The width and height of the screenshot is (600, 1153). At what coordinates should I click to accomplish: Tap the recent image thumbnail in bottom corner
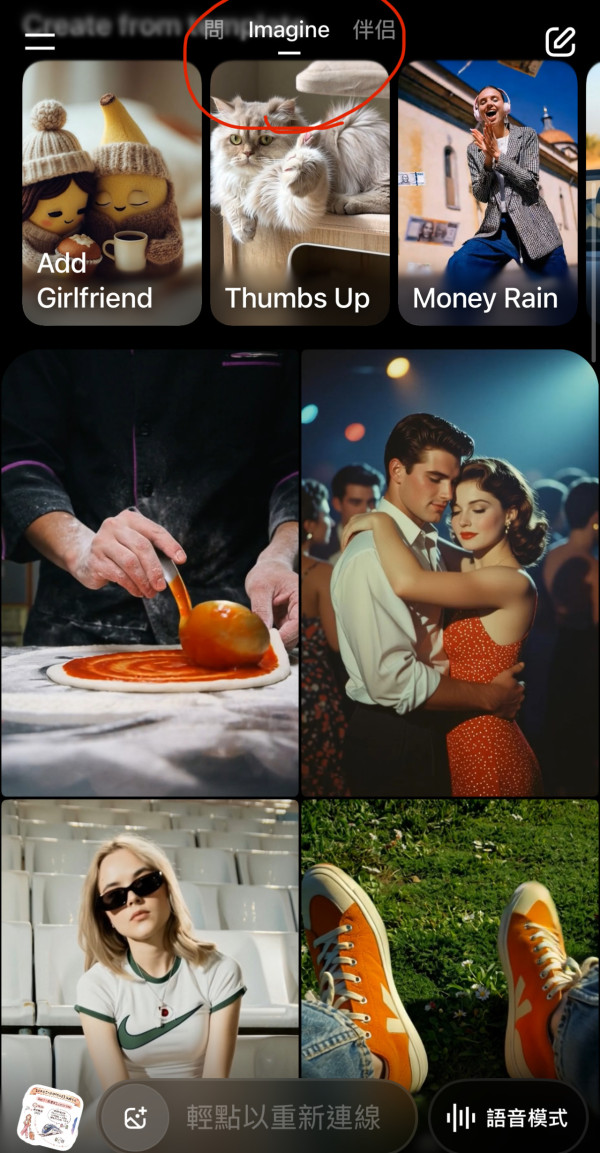coord(50,1117)
